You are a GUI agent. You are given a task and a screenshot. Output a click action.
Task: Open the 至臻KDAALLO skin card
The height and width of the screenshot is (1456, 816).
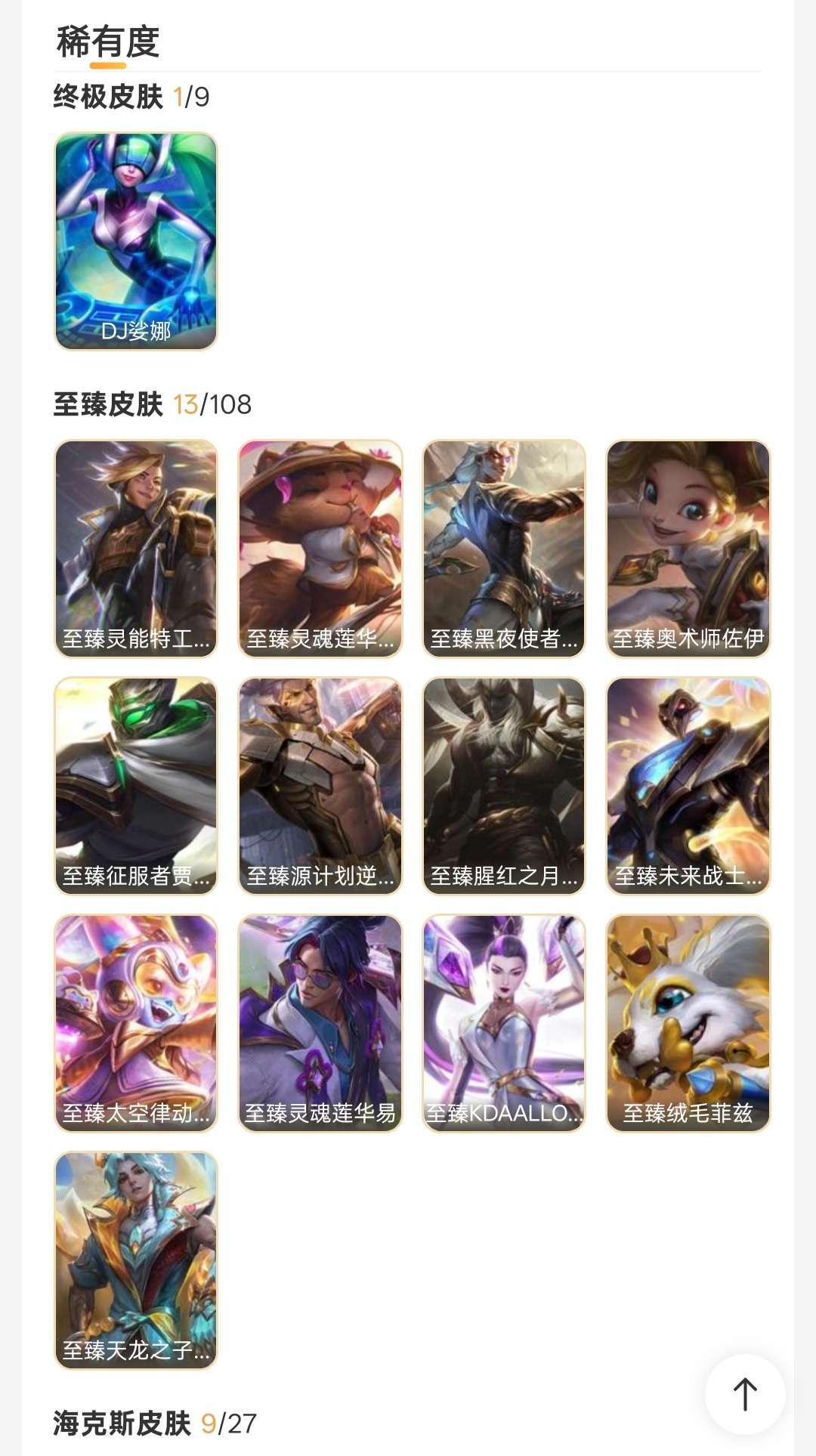click(x=504, y=1023)
